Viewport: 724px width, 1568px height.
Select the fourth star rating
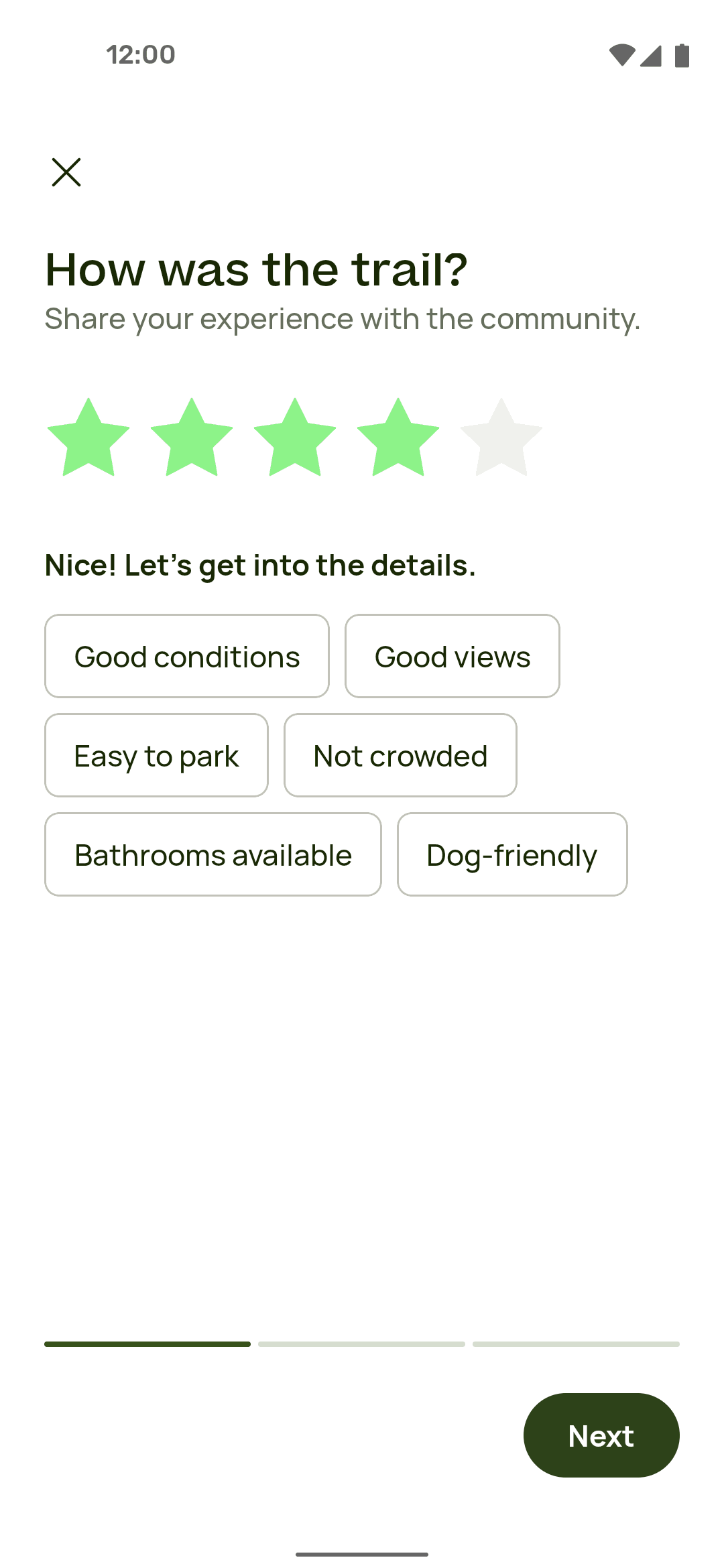click(x=398, y=439)
